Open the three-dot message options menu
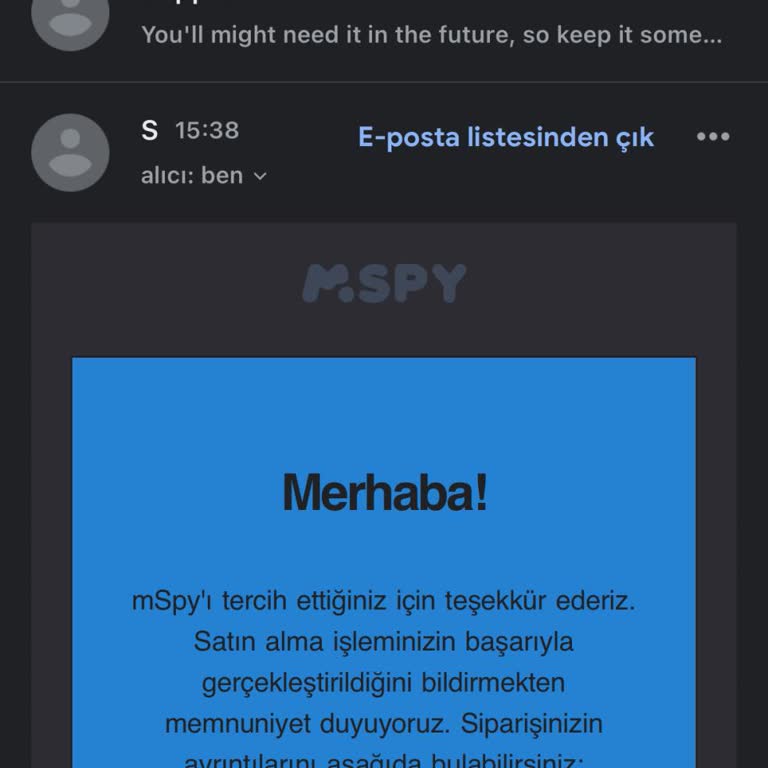 click(712, 137)
